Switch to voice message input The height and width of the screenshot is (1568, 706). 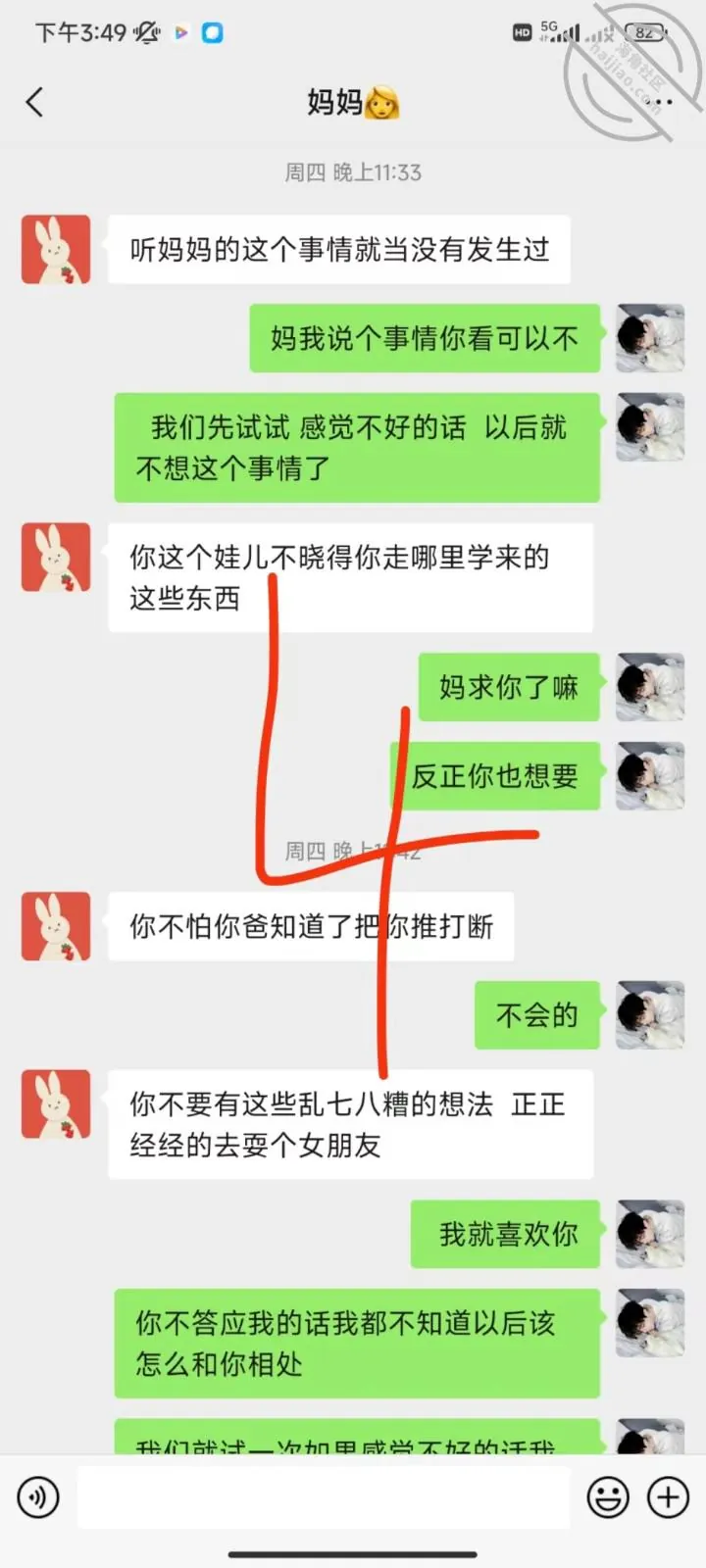[x=38, y=1497]
